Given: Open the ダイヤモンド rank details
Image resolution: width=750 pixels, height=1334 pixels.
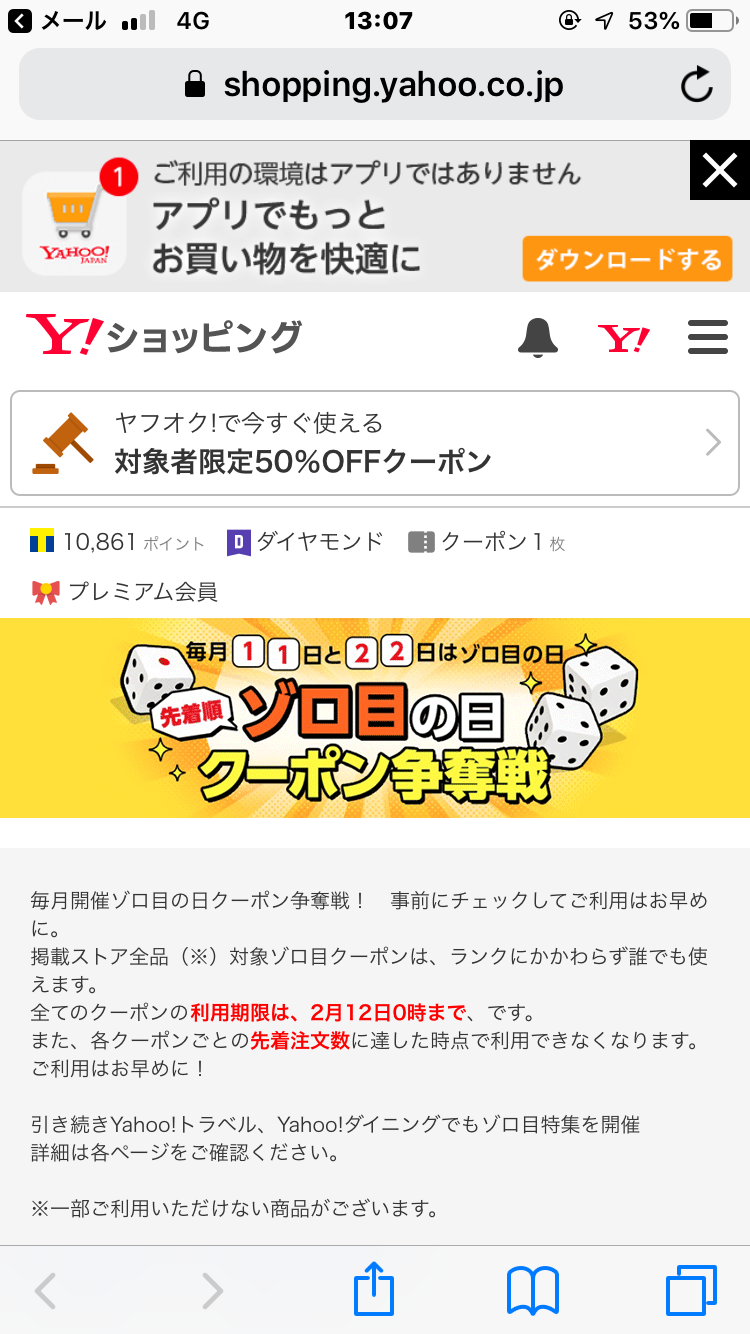Looking at the screenshot, I should click(306, 542).
